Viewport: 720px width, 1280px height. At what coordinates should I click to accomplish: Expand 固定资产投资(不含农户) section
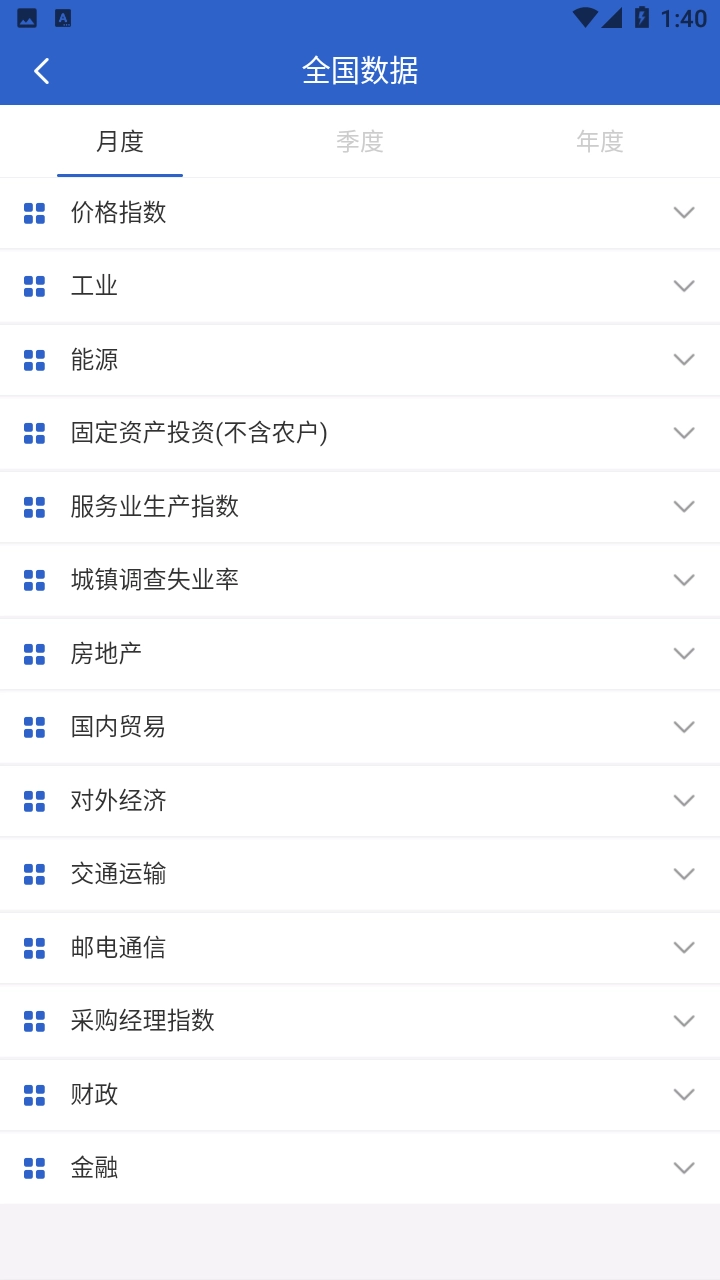point(684,433)
